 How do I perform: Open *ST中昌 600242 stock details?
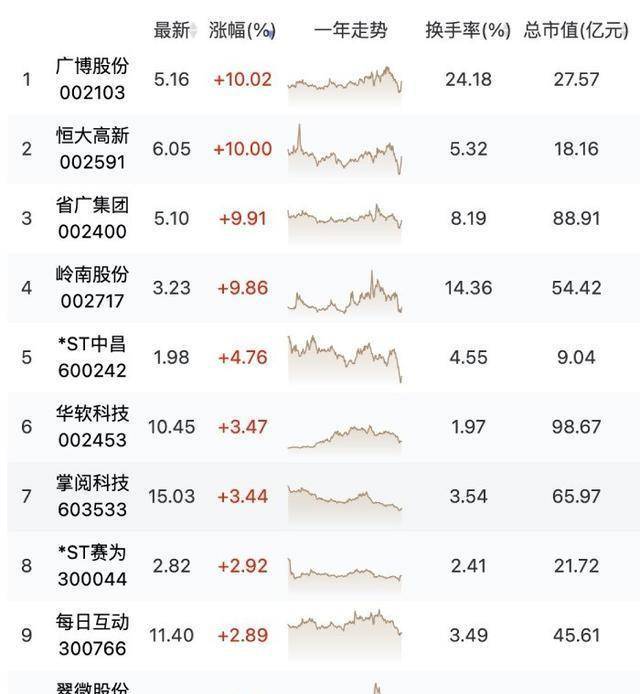click(92, 357)
